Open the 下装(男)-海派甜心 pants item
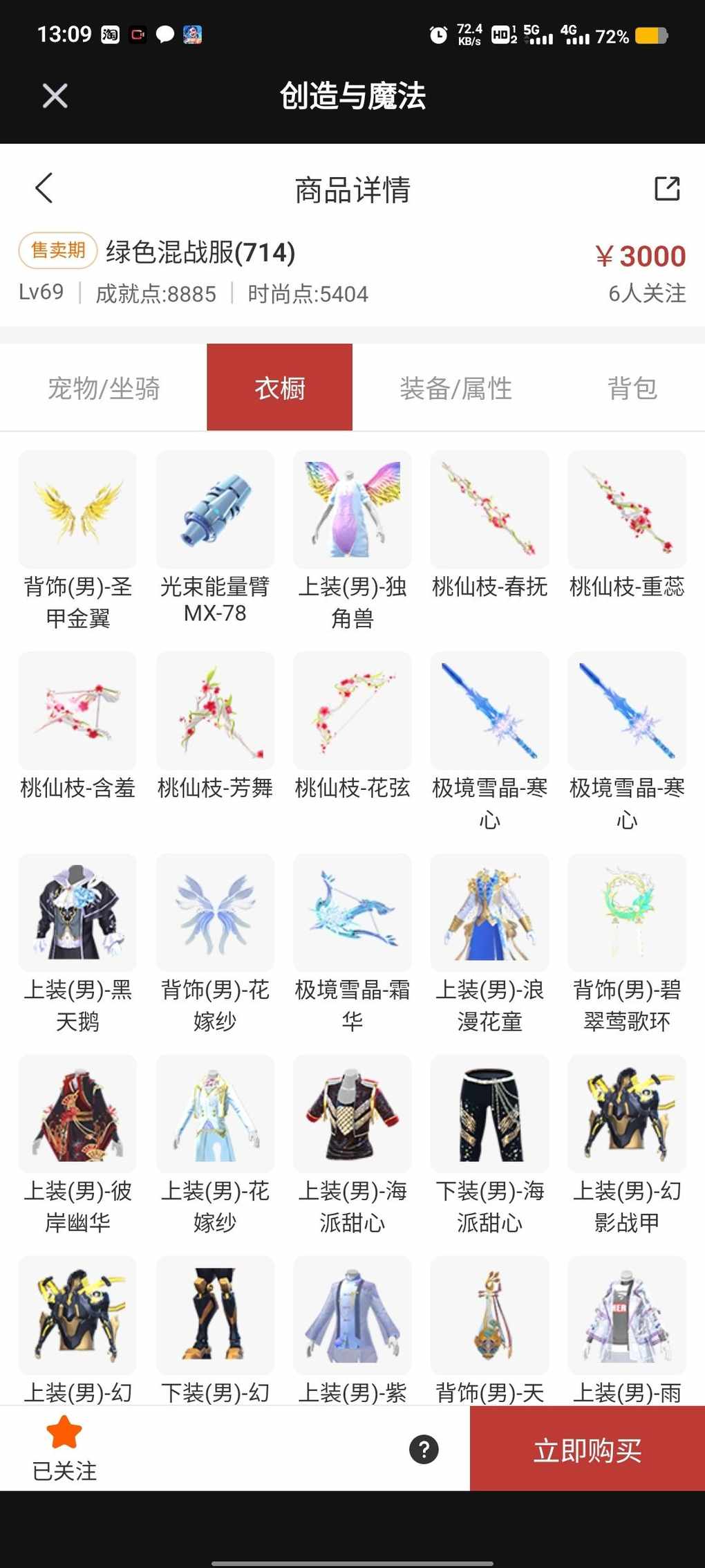The width and height of the screenshot is (705, 1568). [489, 1114]
